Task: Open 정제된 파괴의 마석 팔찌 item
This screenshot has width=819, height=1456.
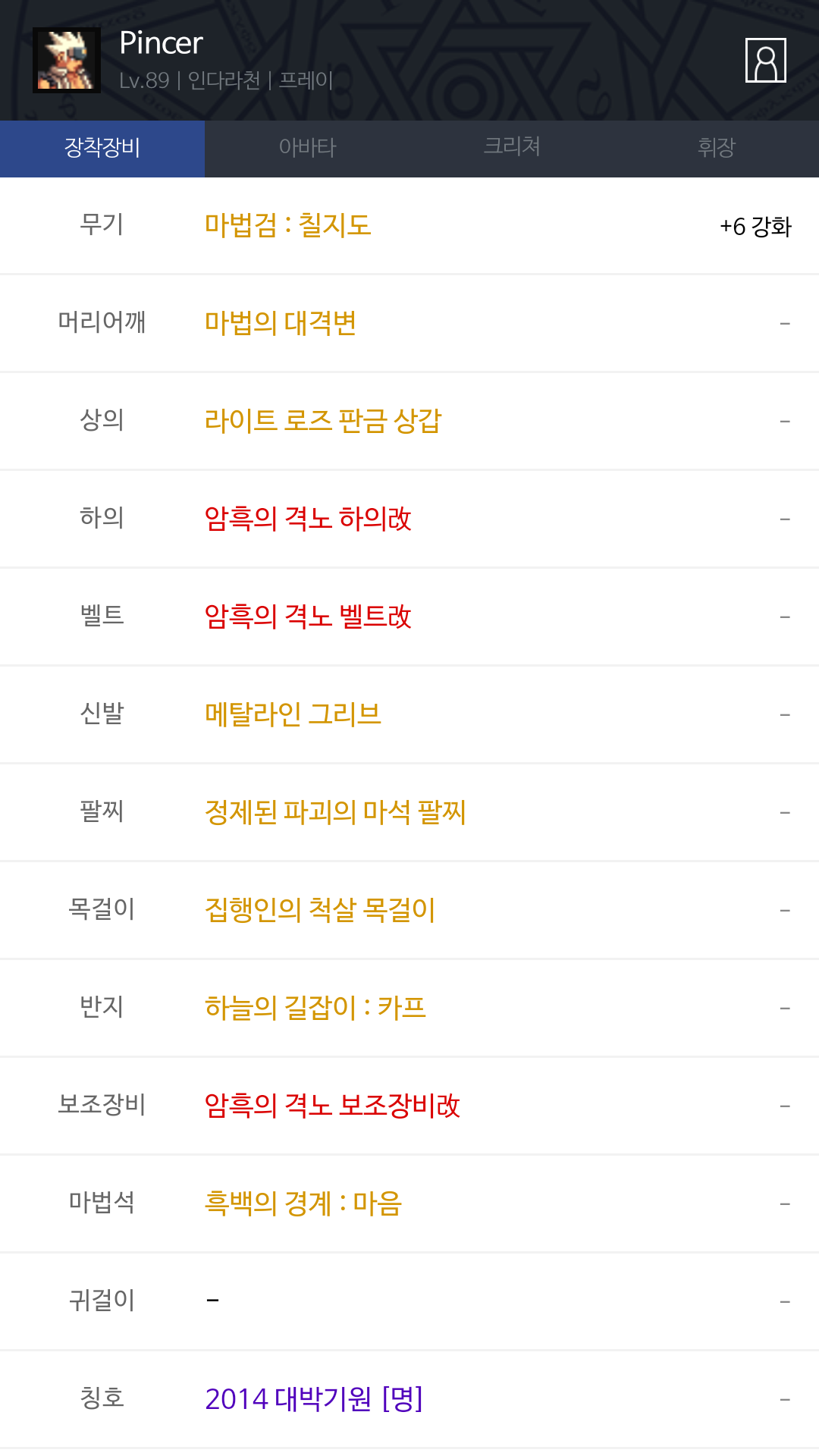Action: point(335,812)
